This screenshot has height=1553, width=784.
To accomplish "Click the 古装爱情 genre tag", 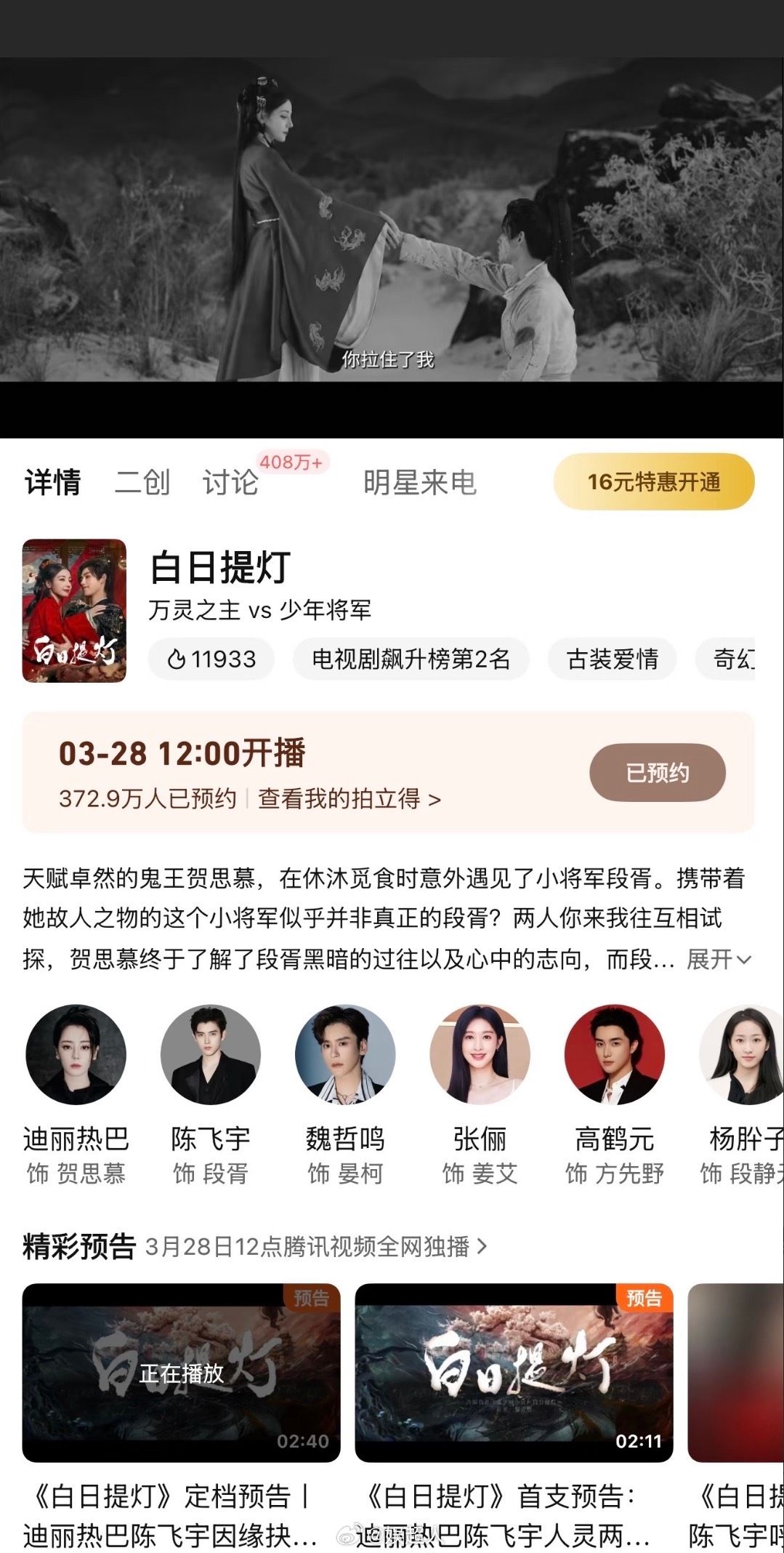I will point(613,659).
